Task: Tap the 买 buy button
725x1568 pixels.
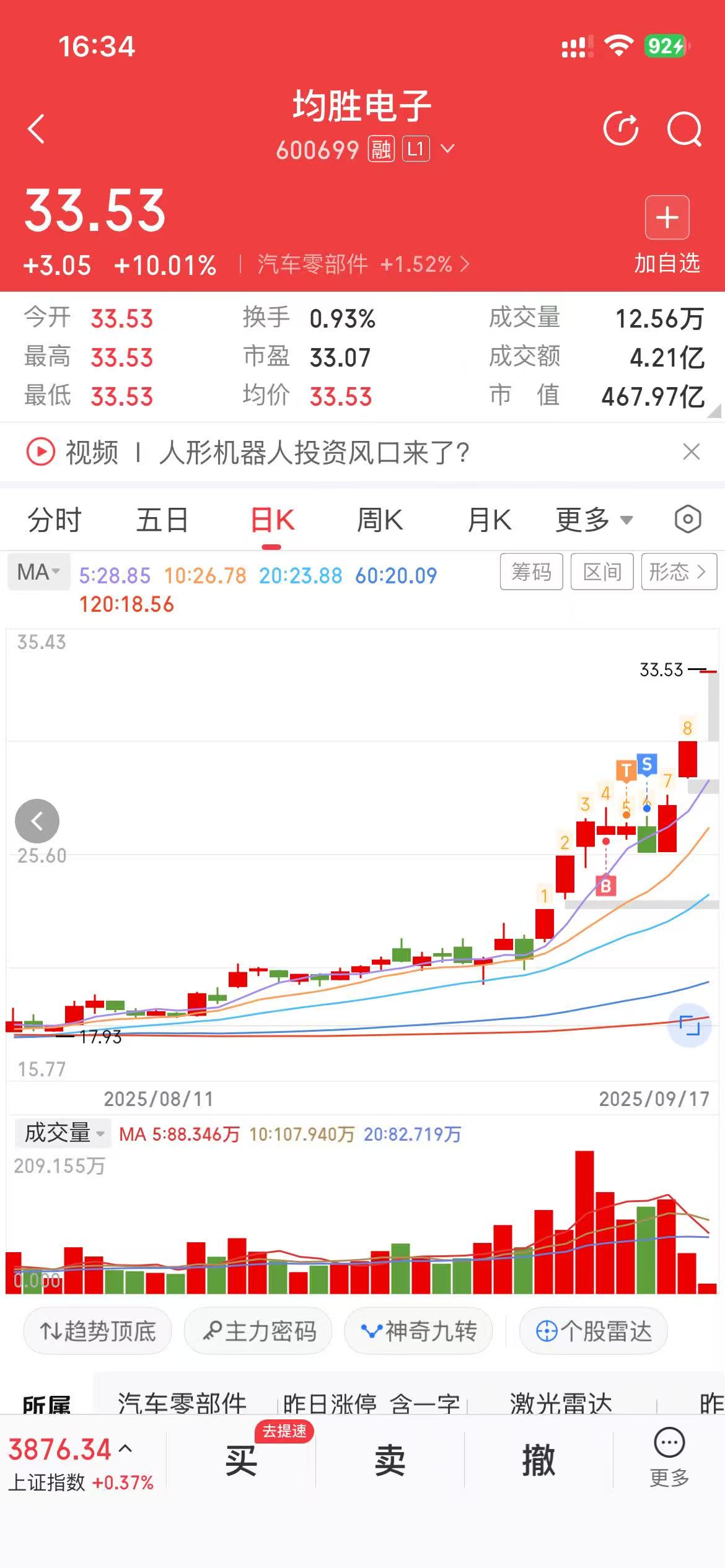Action: 241,1460
